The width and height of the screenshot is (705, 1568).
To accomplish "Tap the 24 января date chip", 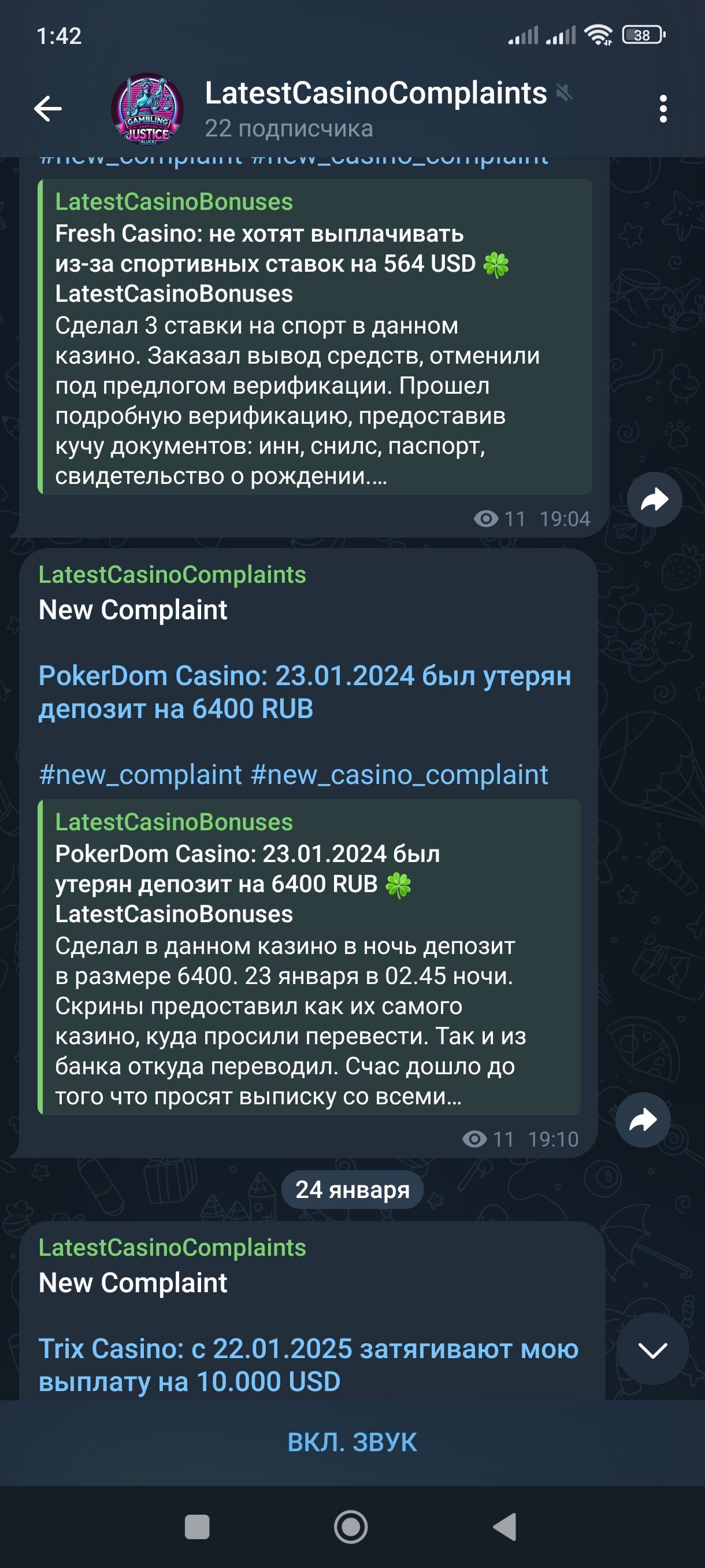I will [x=352, y=1189].
